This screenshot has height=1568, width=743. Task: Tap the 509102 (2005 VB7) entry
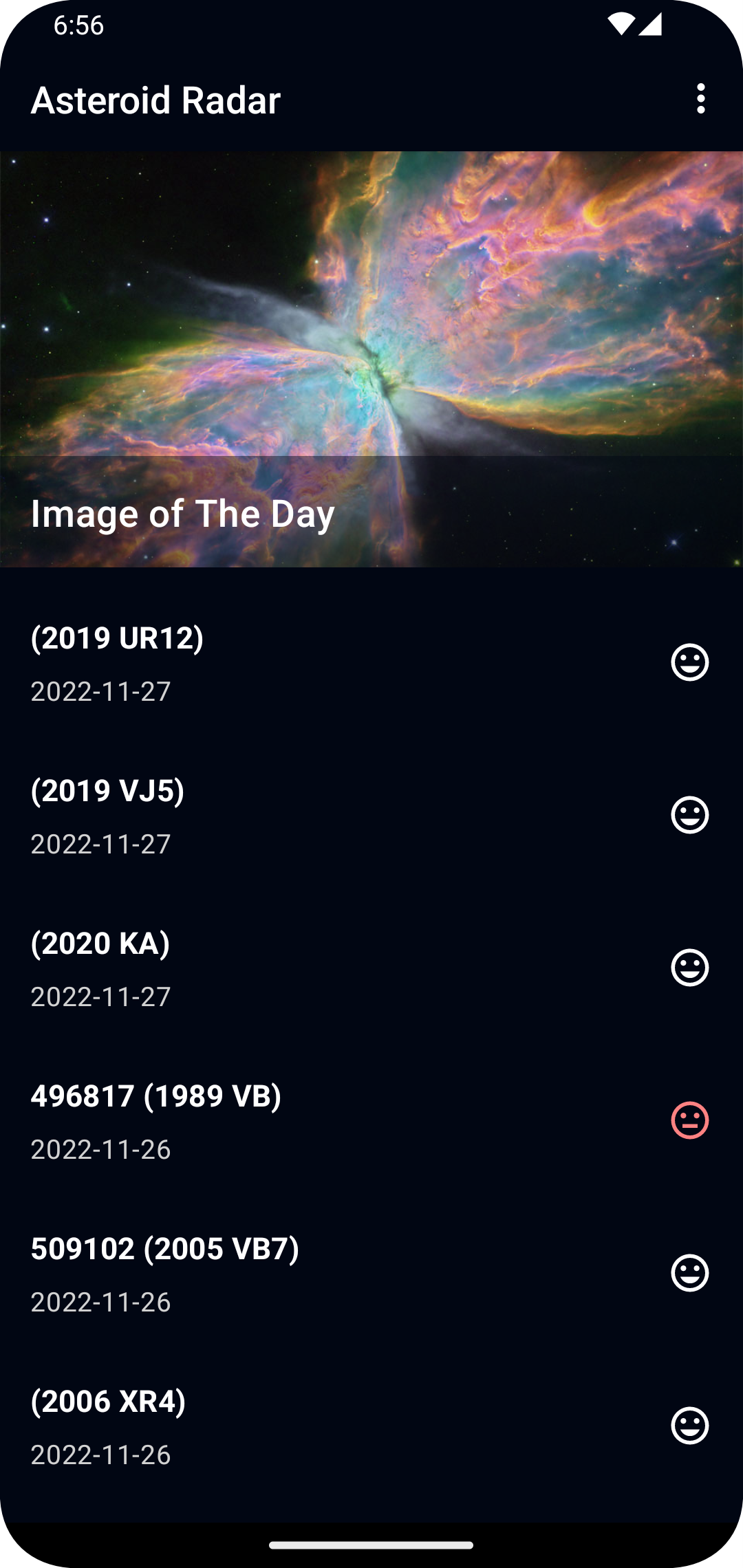click(x=371, y=1274)
